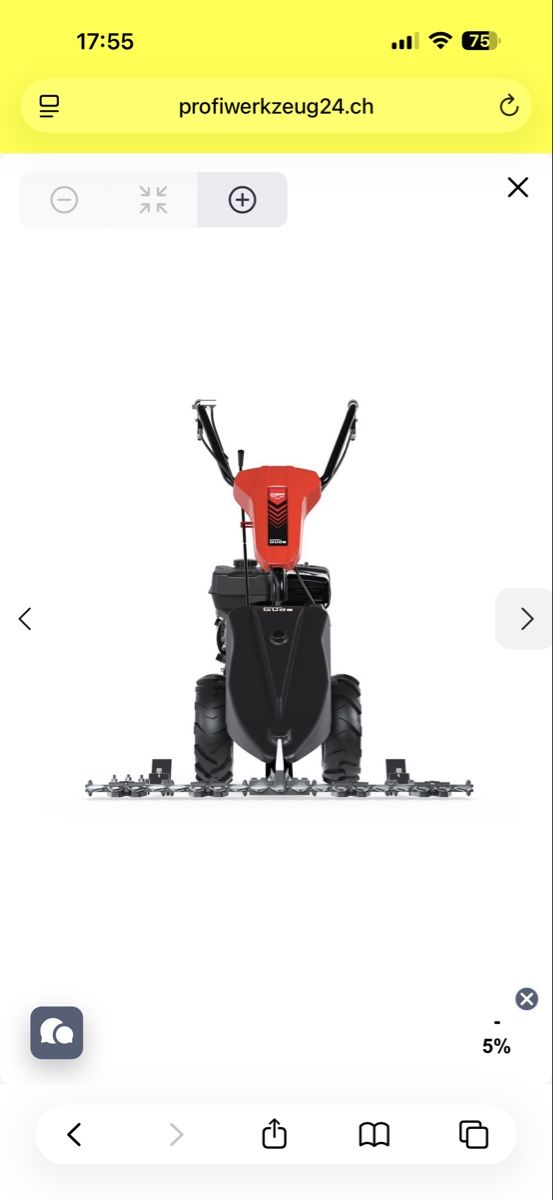The width and height of the screenshot is (553, 1200).
Task: Dismiss the -5% discount badge
Action: coord(526,998)
